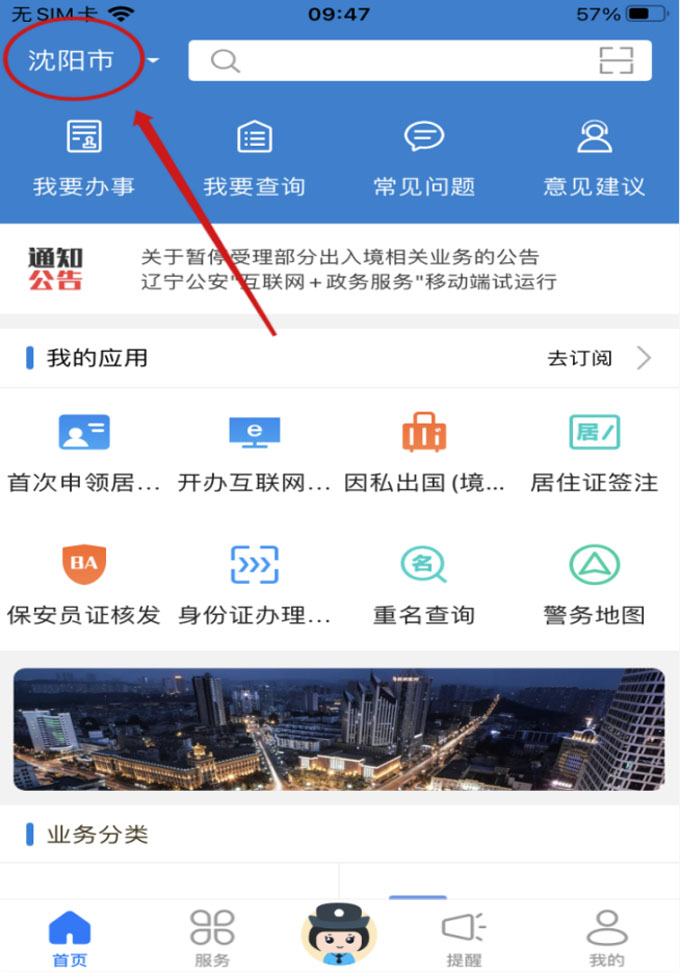Open 重名查询
Viewport: 680px width, 972px height.
click(x=424, y=584)
